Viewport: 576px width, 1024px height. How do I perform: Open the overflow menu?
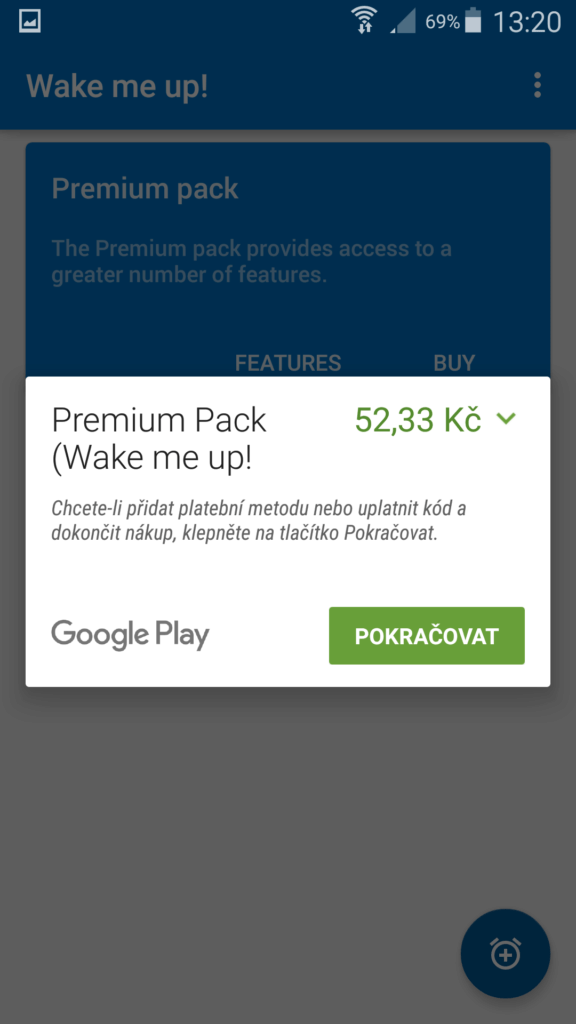click(537, 85)
